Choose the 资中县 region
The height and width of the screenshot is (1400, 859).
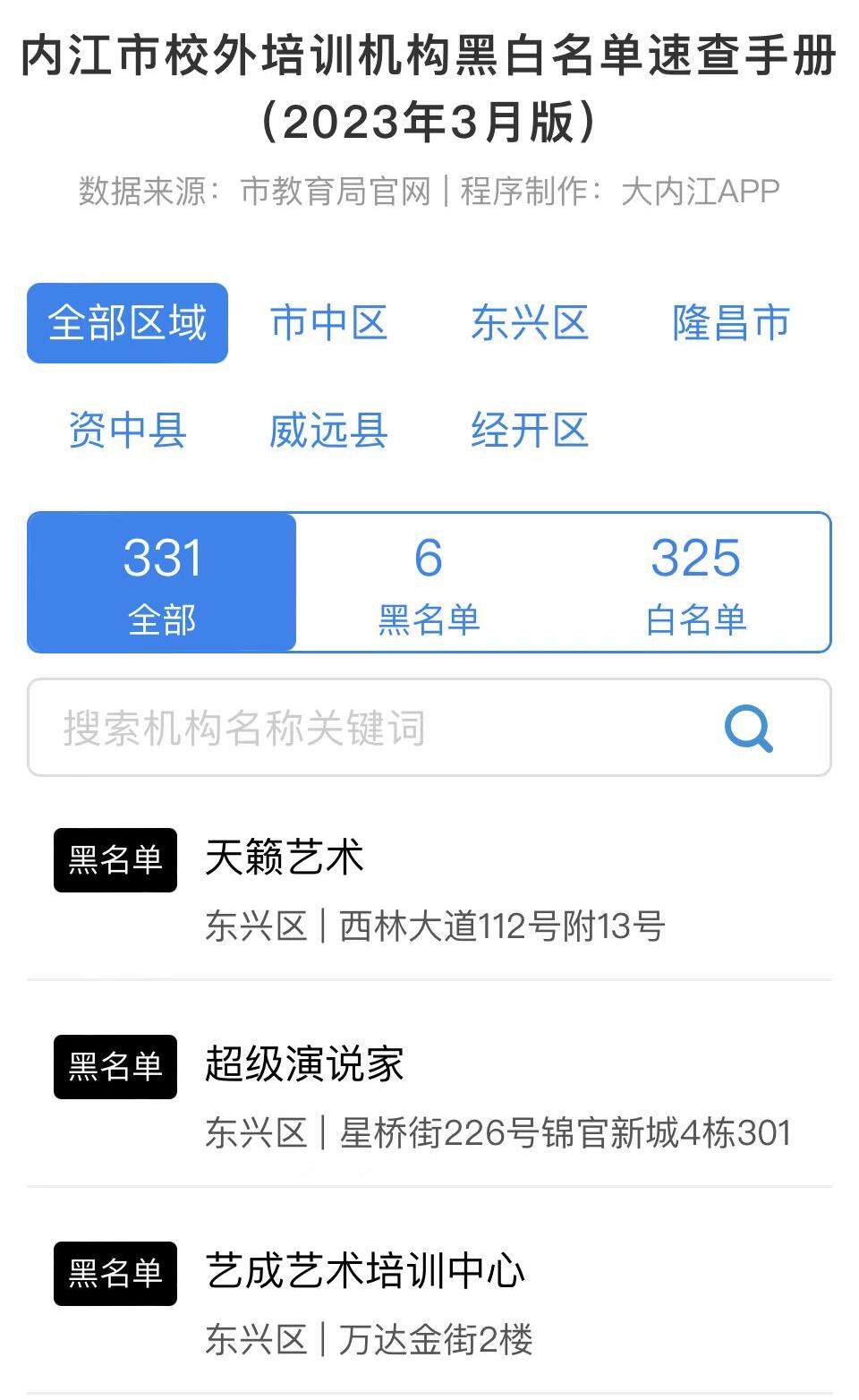coord(127,431)
